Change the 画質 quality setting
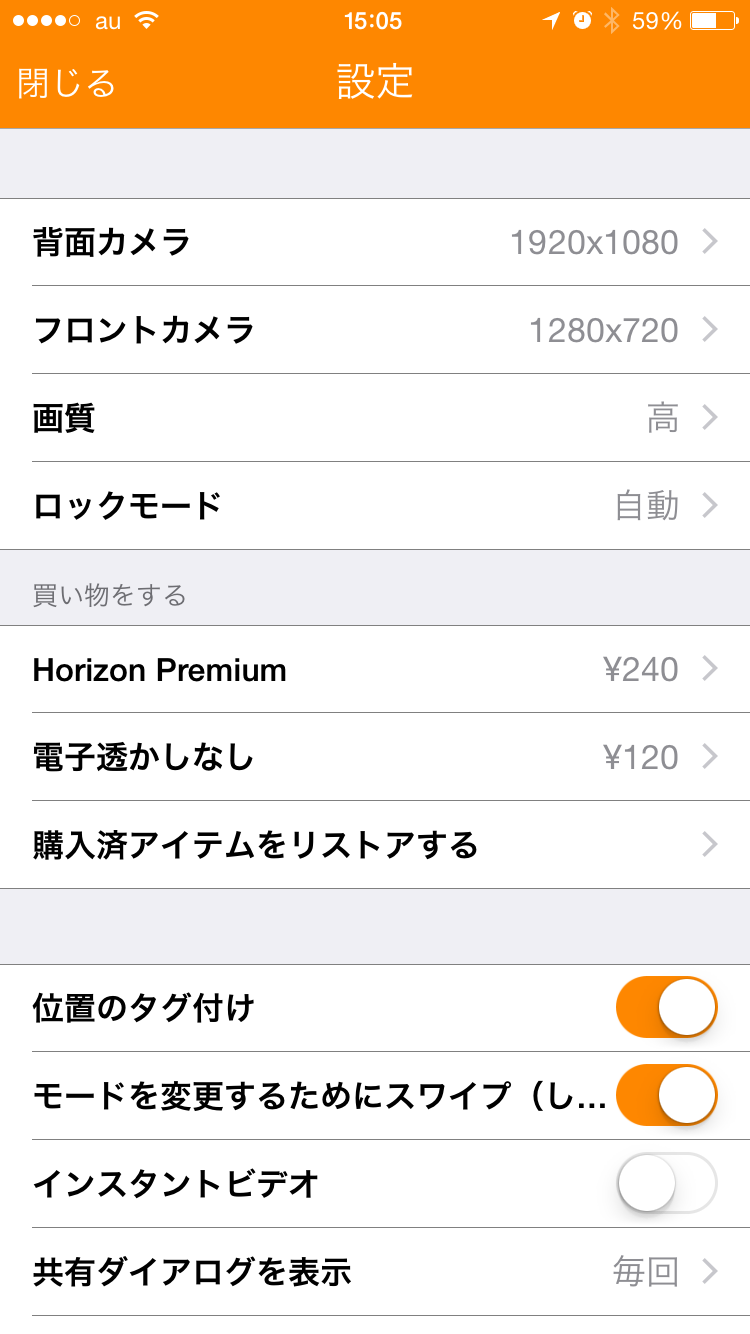This screenshot has height=1334, width=750. (375, 418)
